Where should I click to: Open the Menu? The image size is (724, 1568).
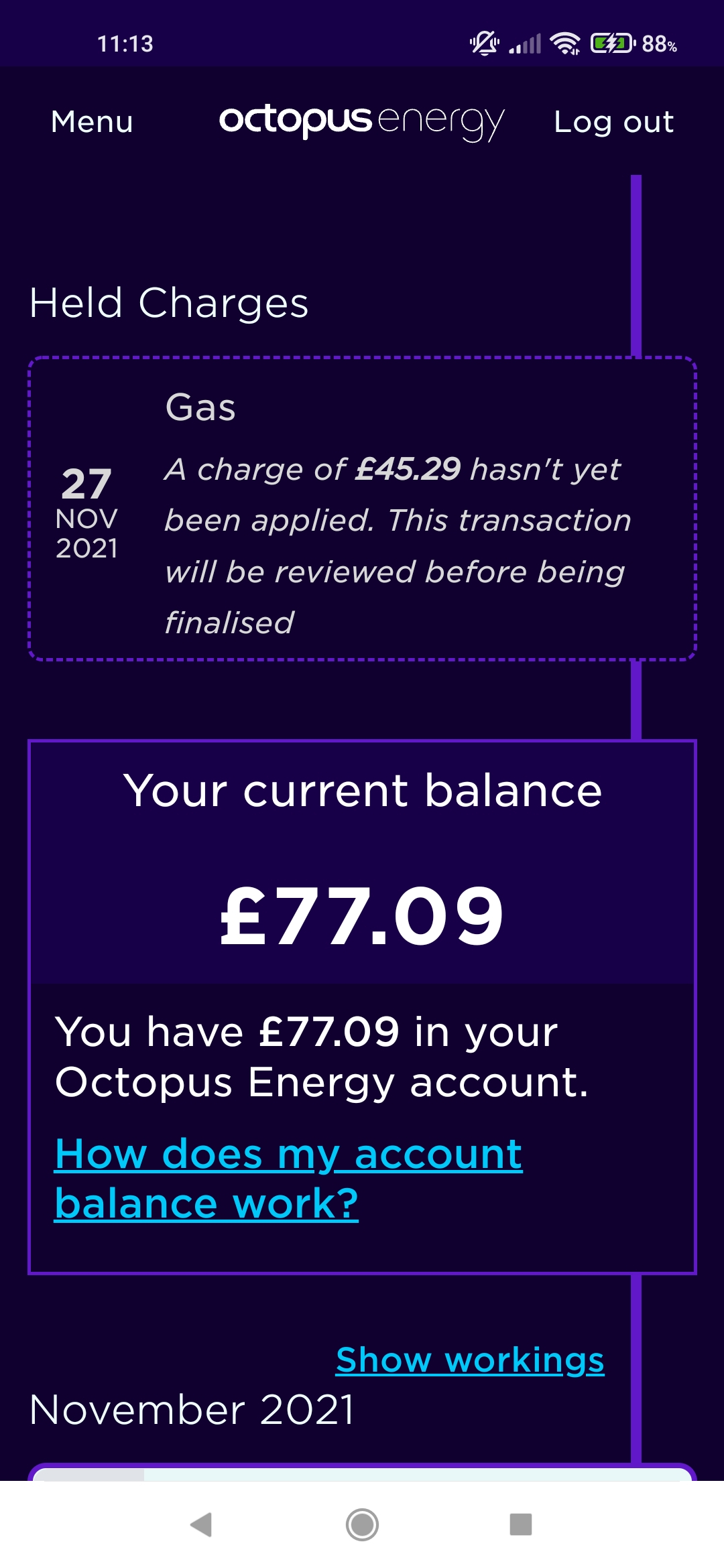click(92, 122)
